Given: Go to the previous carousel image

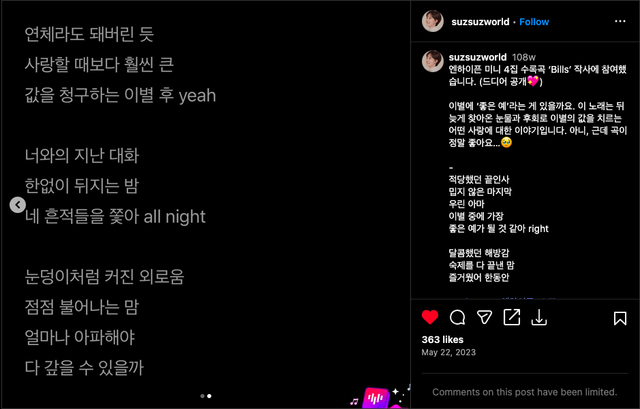Looking at the screenshot, I should [x=17, y=204].
